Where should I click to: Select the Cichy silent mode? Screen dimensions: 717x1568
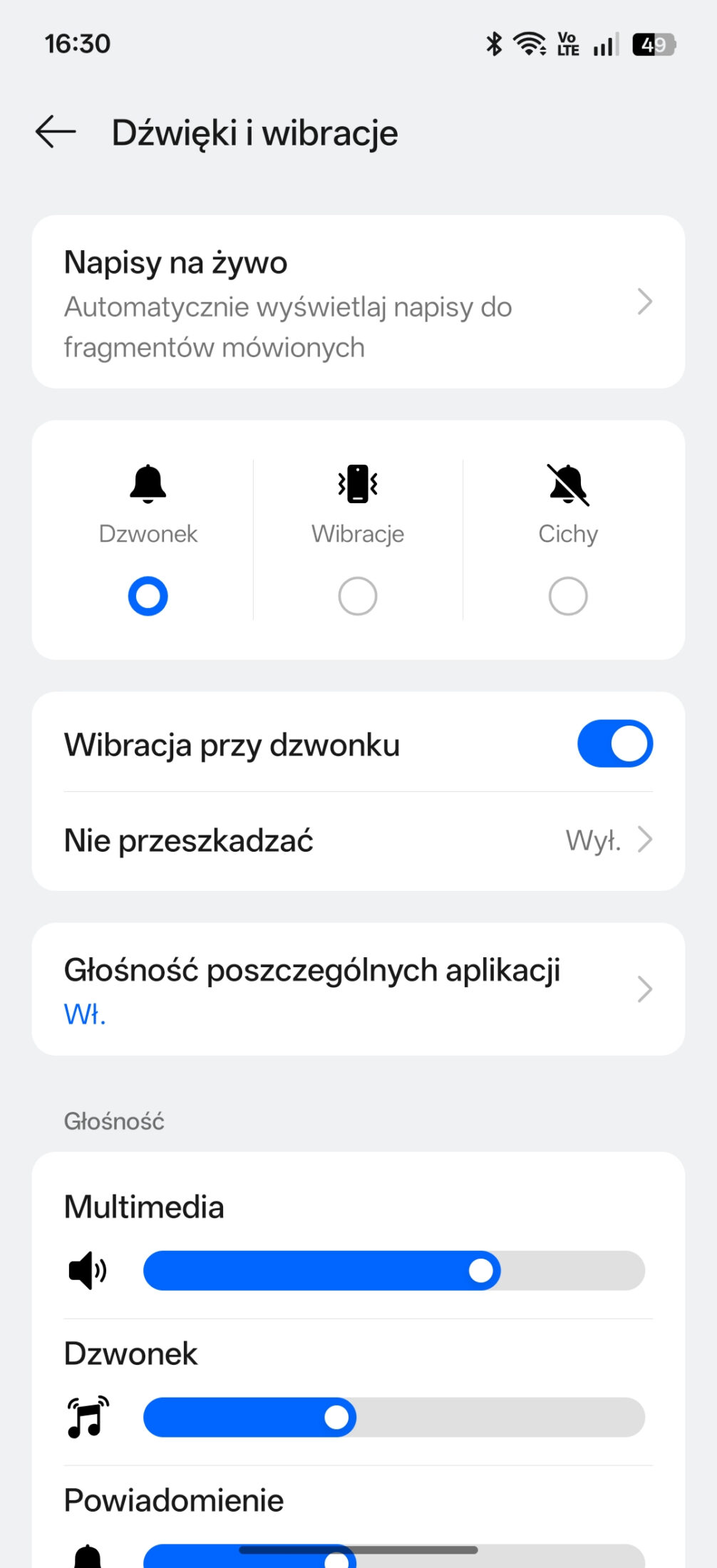tap(567, 595)
